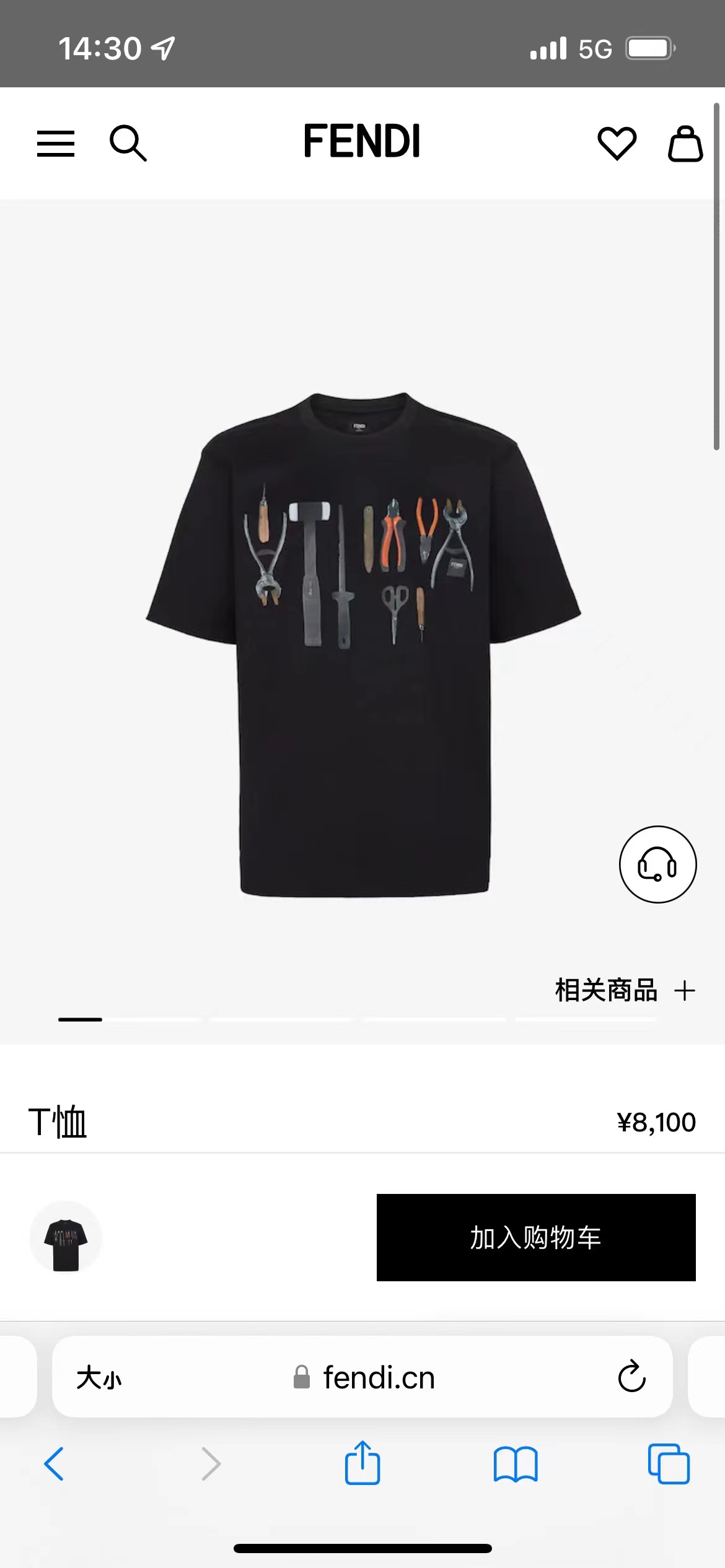Add the T恤 to your wishlist heart
725x1568 pixels.
(x=618, y=142)
